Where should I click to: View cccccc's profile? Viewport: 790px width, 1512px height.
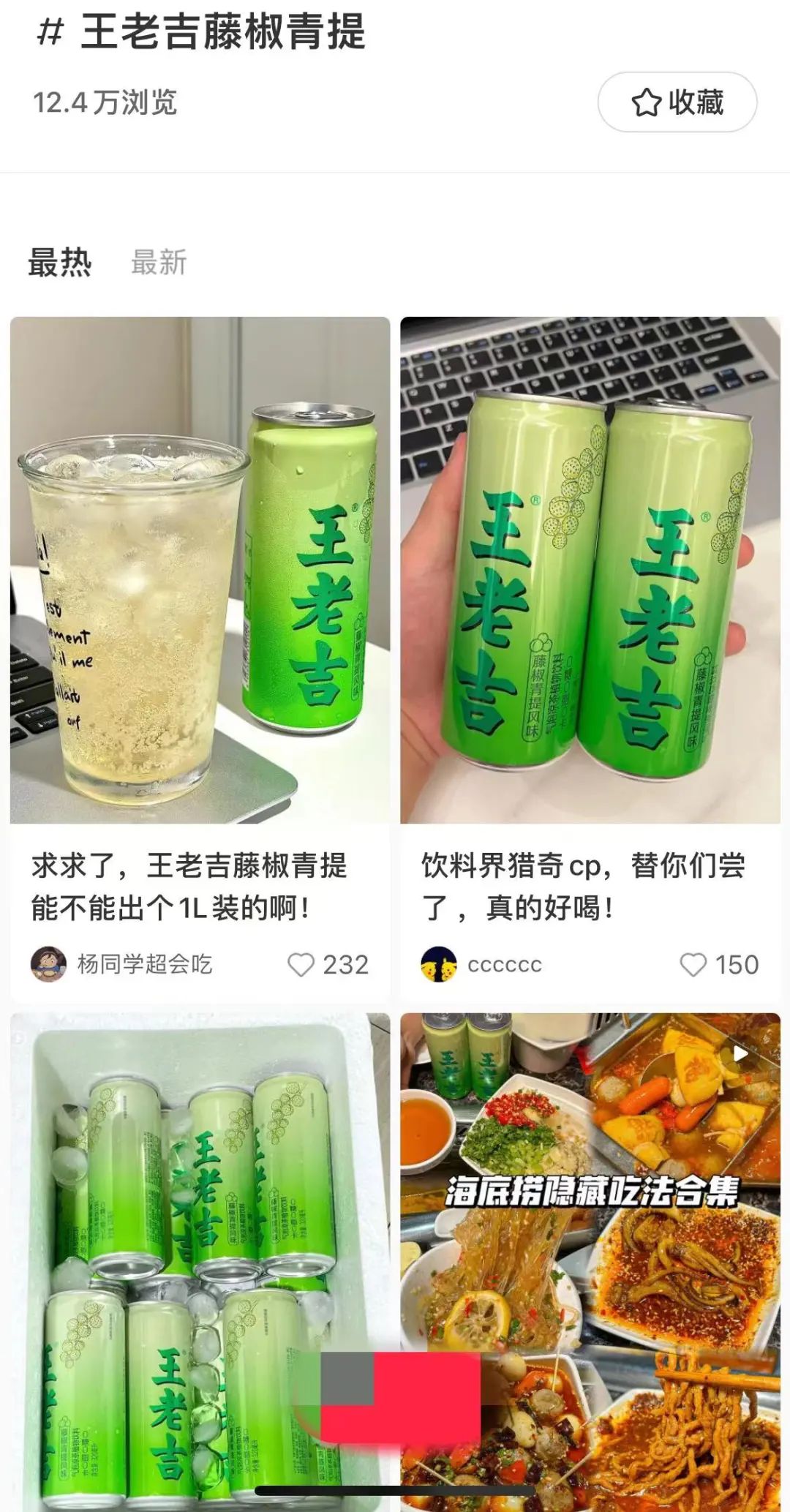(439, 964)
